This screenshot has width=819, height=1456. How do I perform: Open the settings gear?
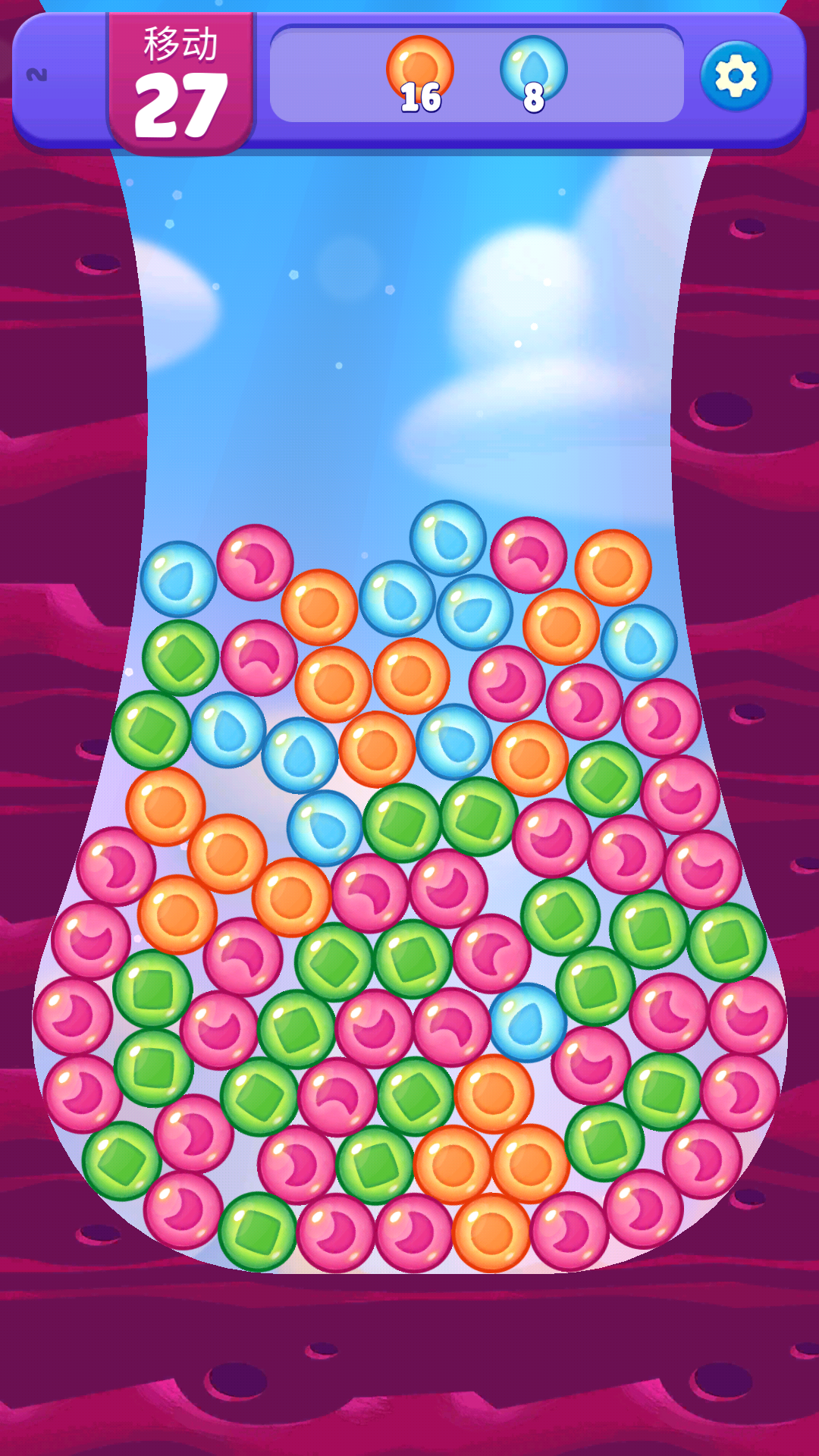click(x=735, y=76)
